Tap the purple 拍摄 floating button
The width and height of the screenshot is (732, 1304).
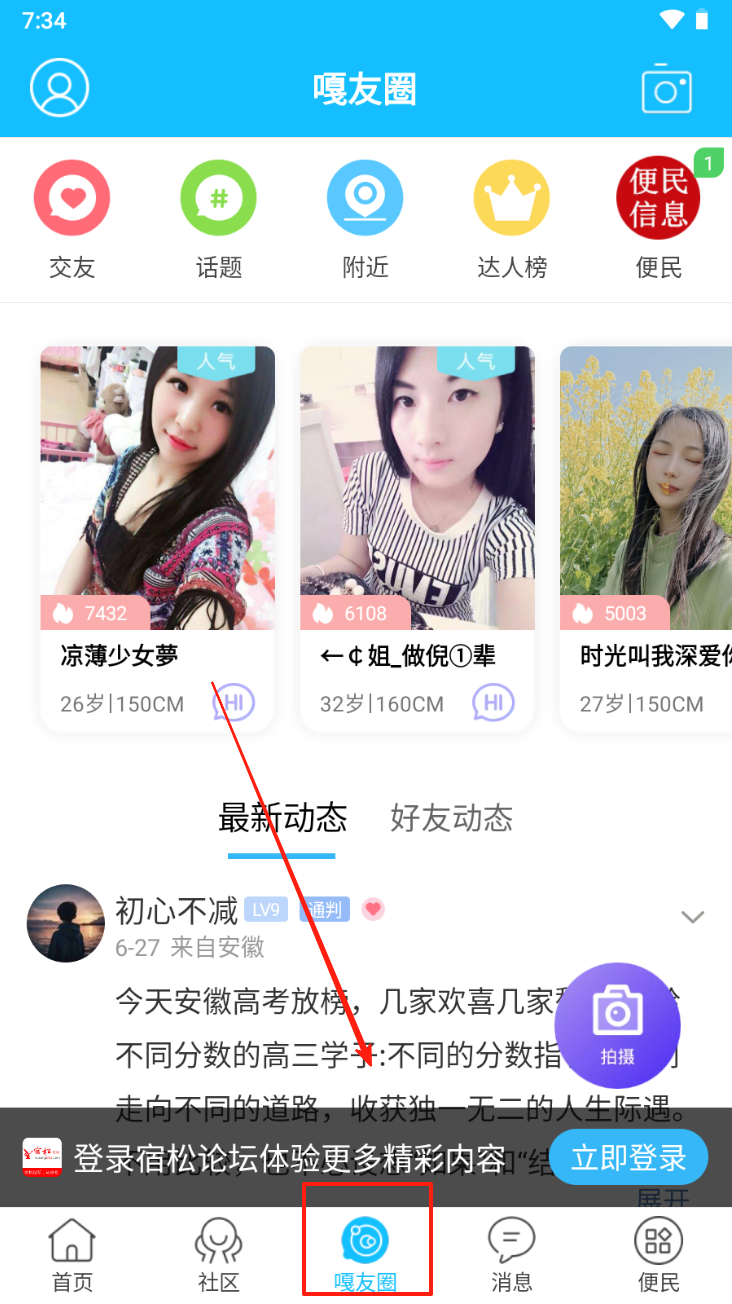[617, 1025]
